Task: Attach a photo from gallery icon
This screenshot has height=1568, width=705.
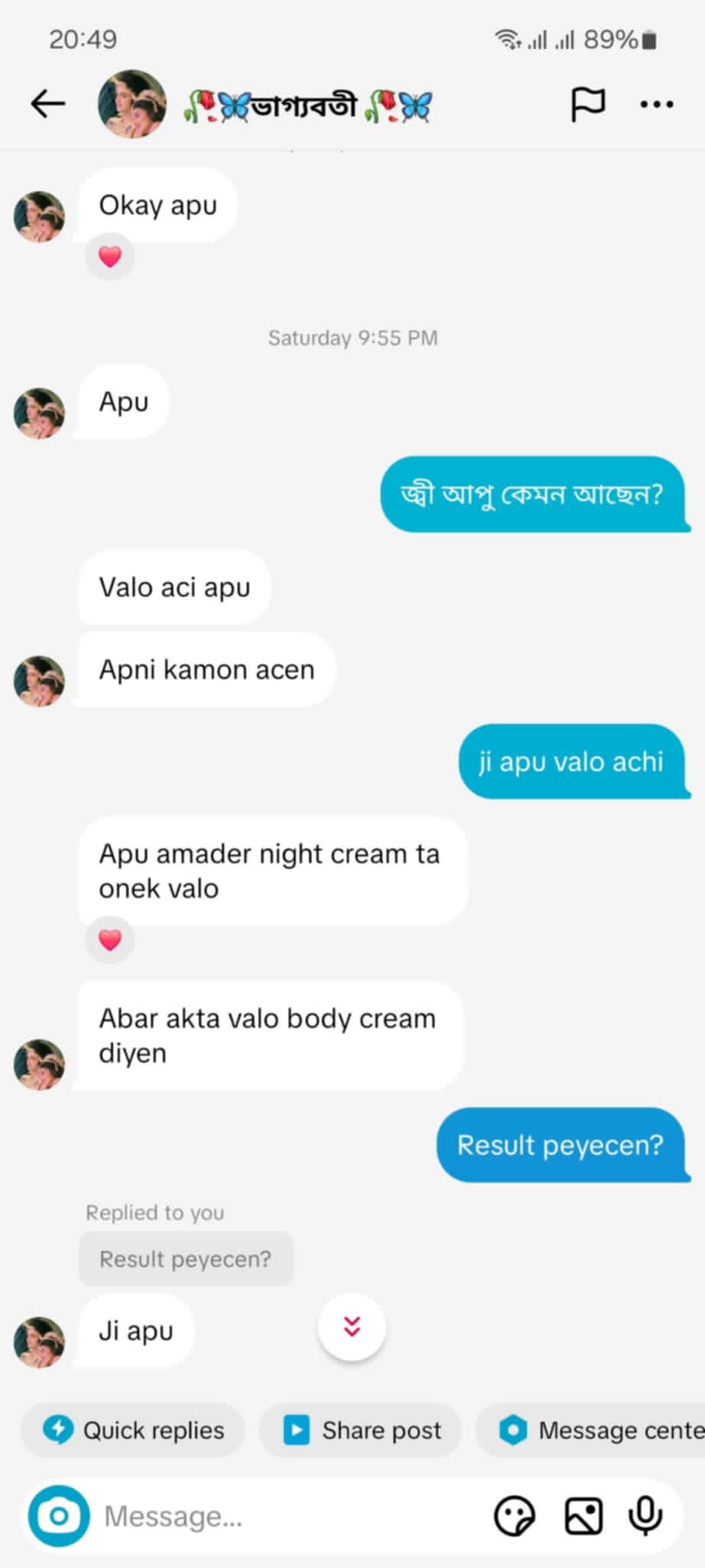Action: pos(583,1516)
